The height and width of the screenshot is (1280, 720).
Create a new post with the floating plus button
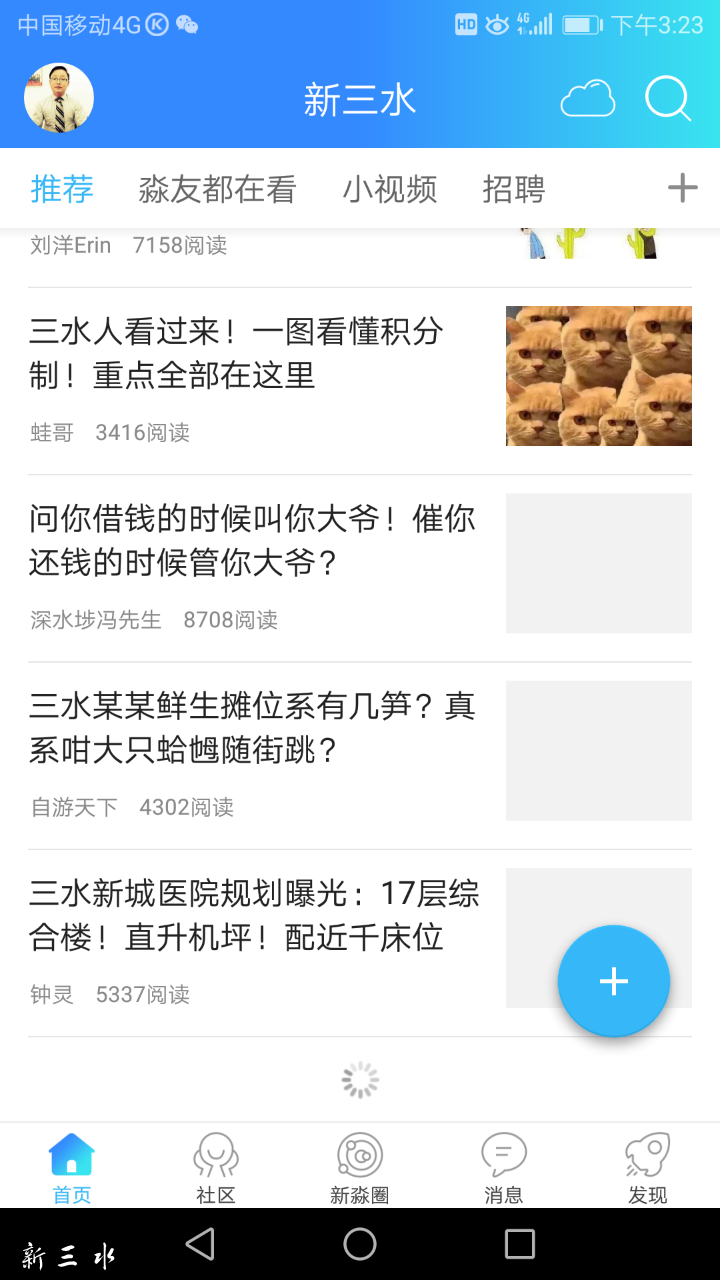[x=613, y=981]
